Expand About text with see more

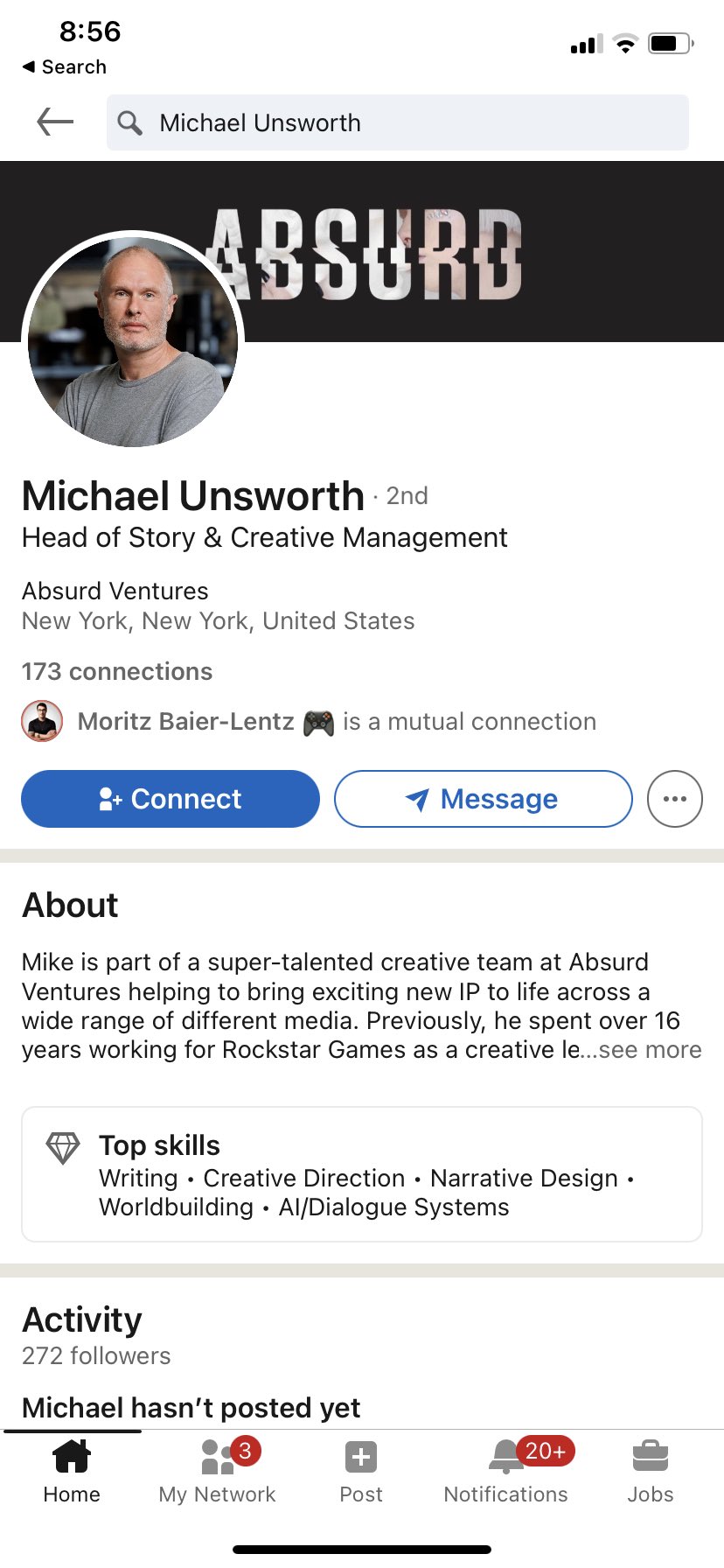pyautogui.click(x=650, y=1049)
